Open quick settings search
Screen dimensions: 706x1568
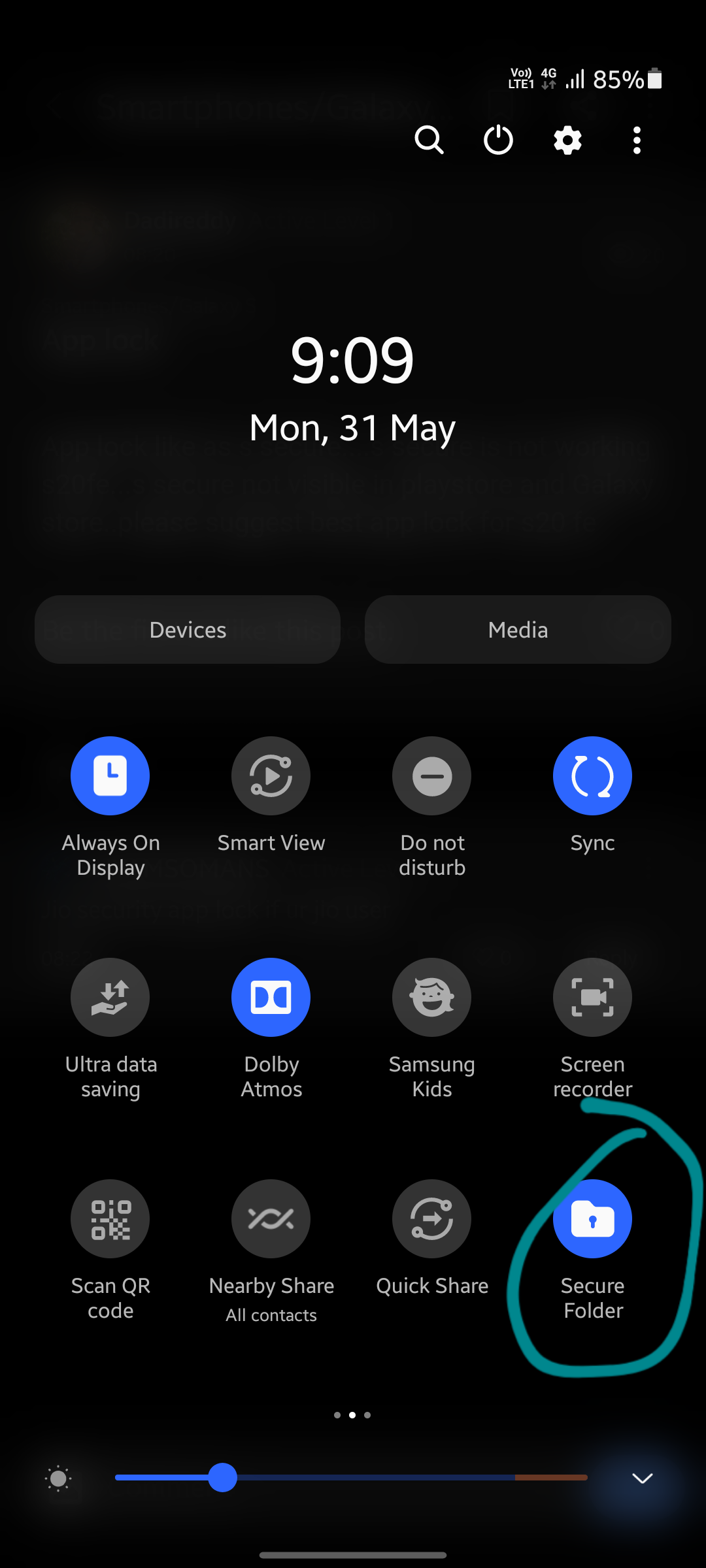coord(429,140)
